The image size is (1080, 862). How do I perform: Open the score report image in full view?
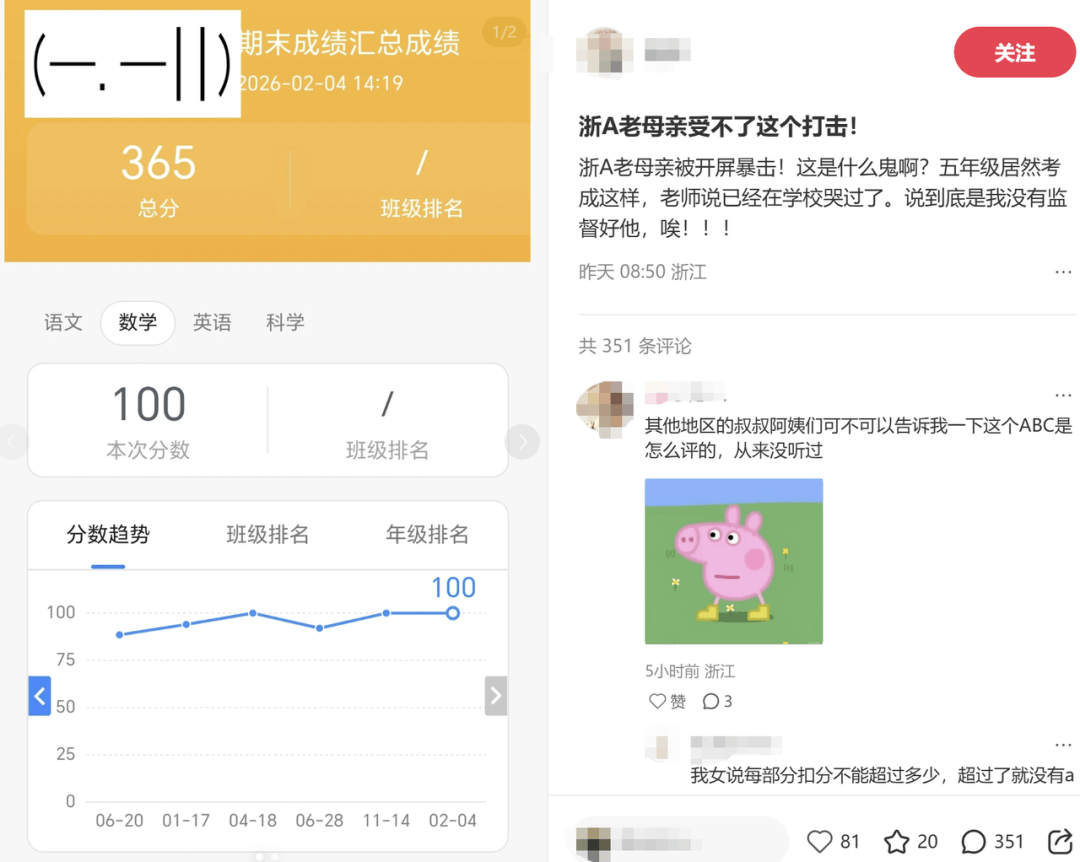268,430
